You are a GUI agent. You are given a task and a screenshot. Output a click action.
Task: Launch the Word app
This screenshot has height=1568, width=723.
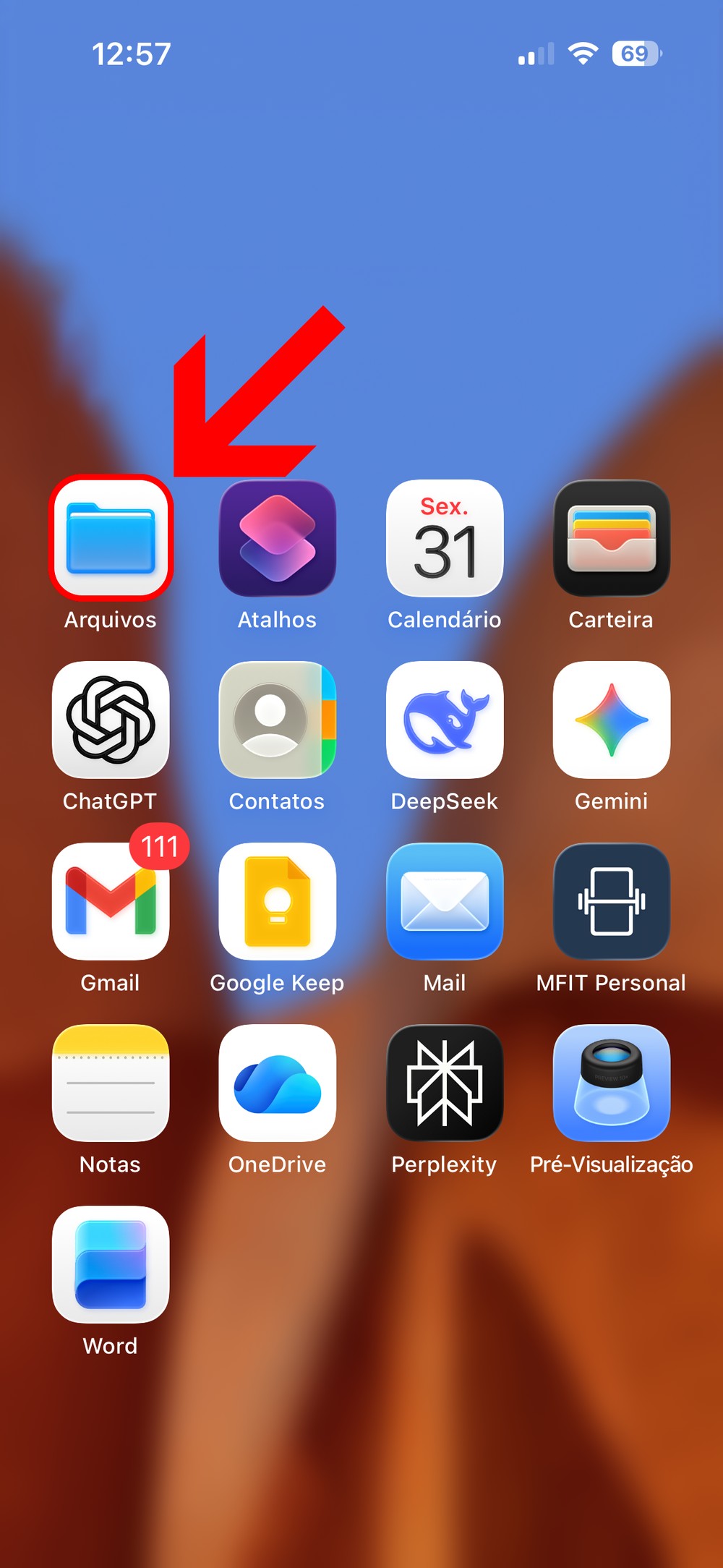point(111,1264)
